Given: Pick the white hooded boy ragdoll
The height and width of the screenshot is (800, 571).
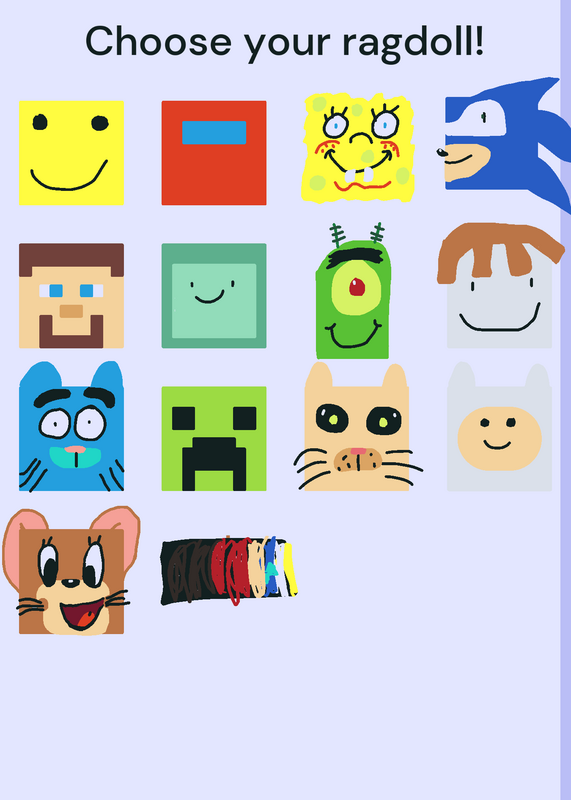Looking at the screenshot, I should click(x=499, y=427).
